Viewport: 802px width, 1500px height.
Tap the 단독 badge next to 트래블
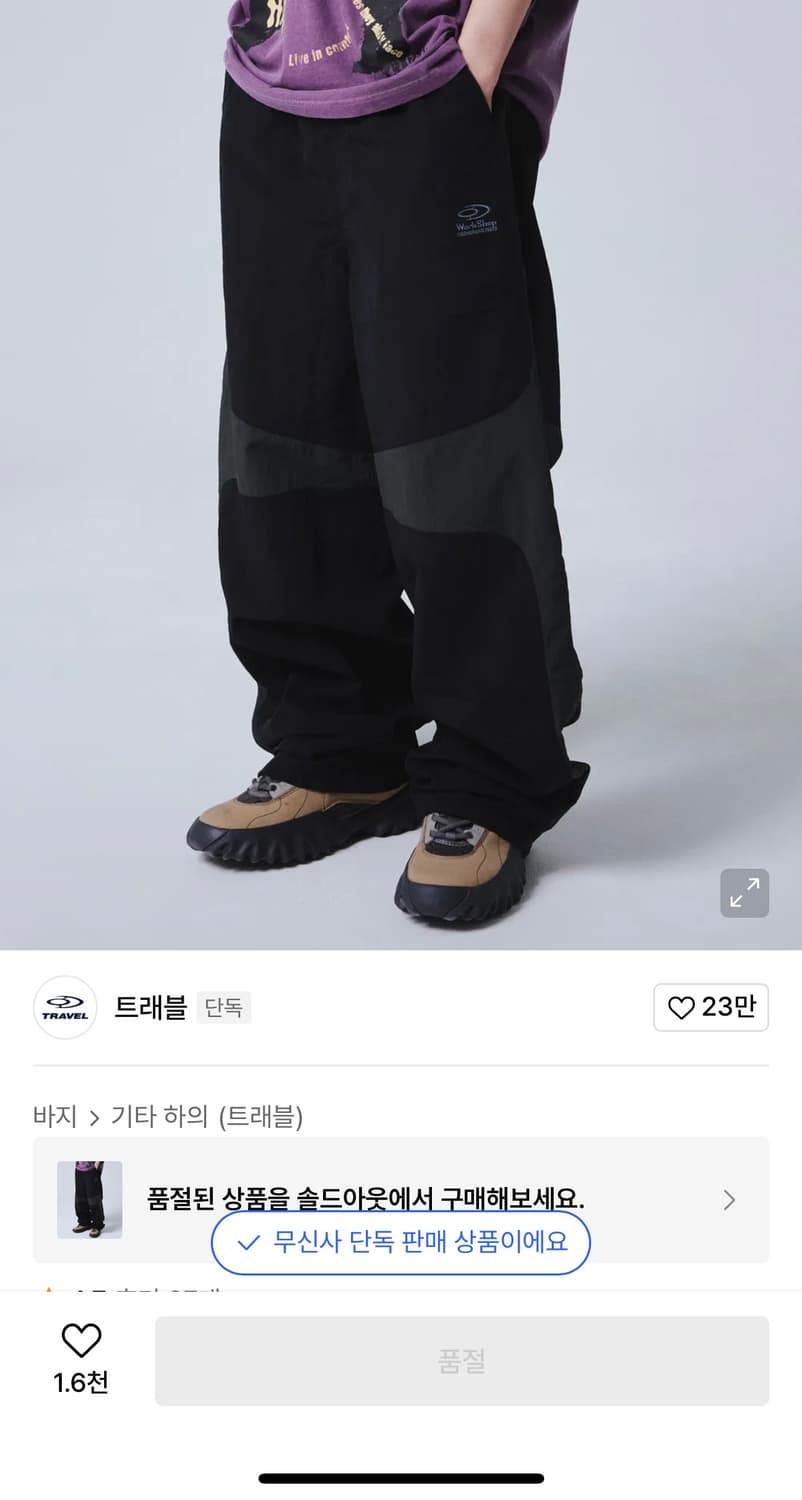[224, 1008]
